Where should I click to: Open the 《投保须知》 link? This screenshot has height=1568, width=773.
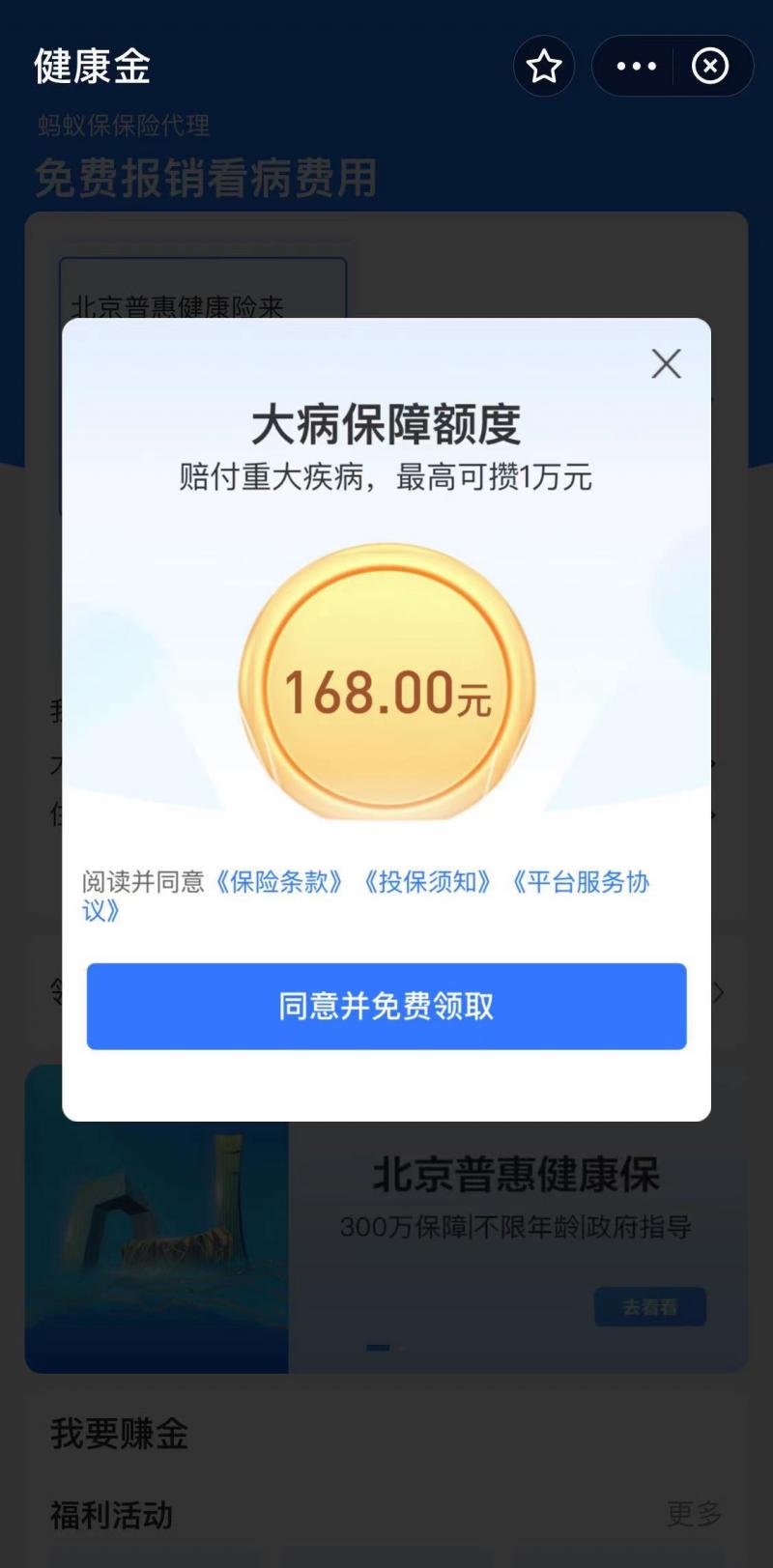[427, 882]
